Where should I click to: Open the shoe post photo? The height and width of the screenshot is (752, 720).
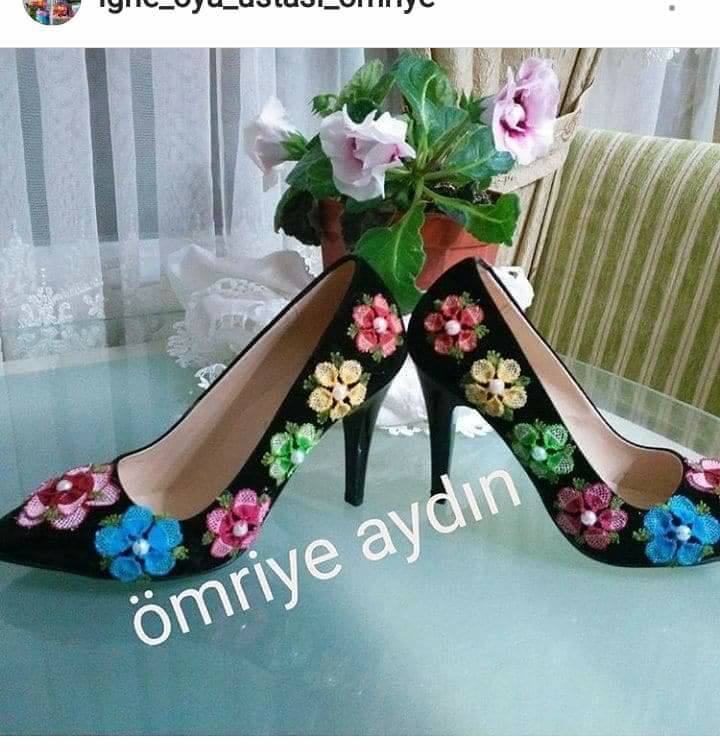click(x=360, y=398)
